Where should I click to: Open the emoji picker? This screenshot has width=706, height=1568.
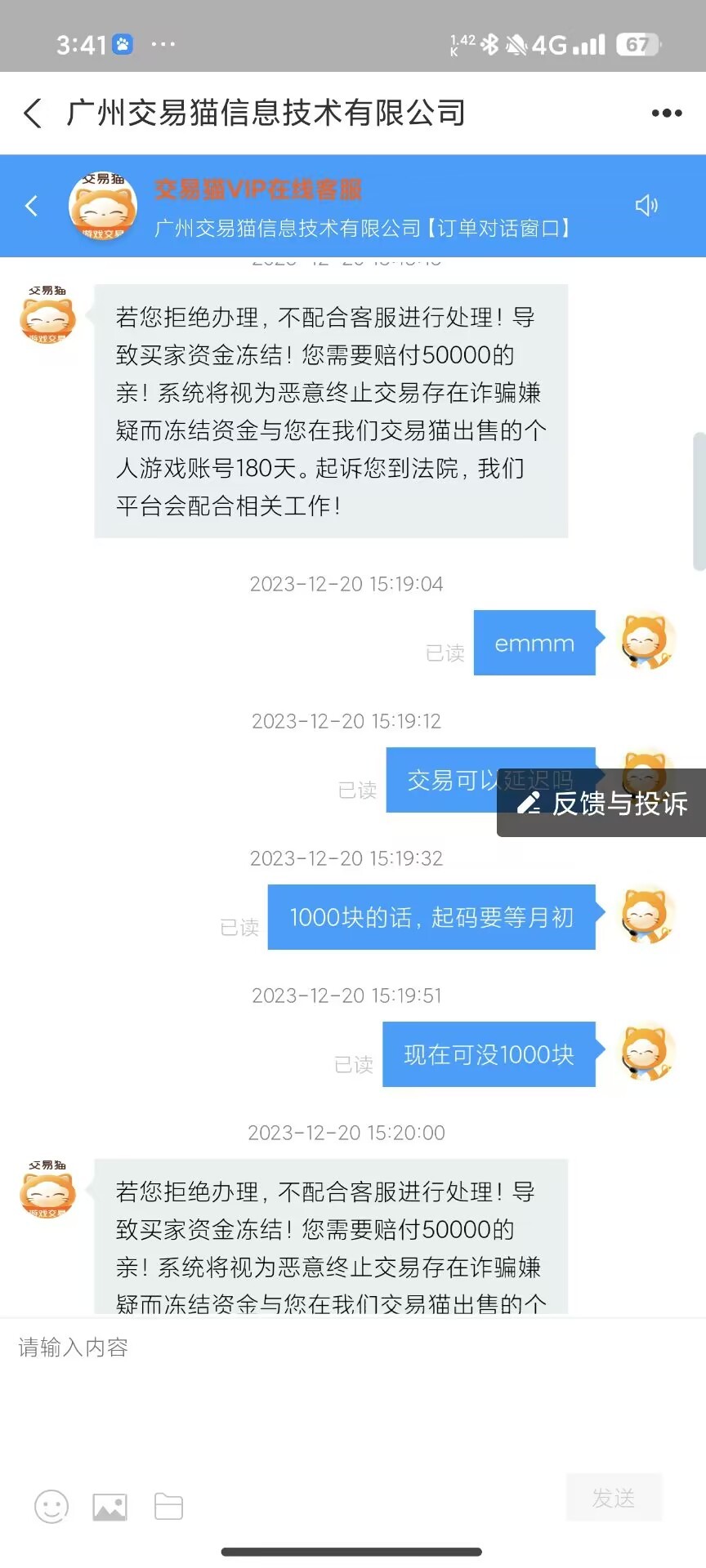(x=51, y=1507)
